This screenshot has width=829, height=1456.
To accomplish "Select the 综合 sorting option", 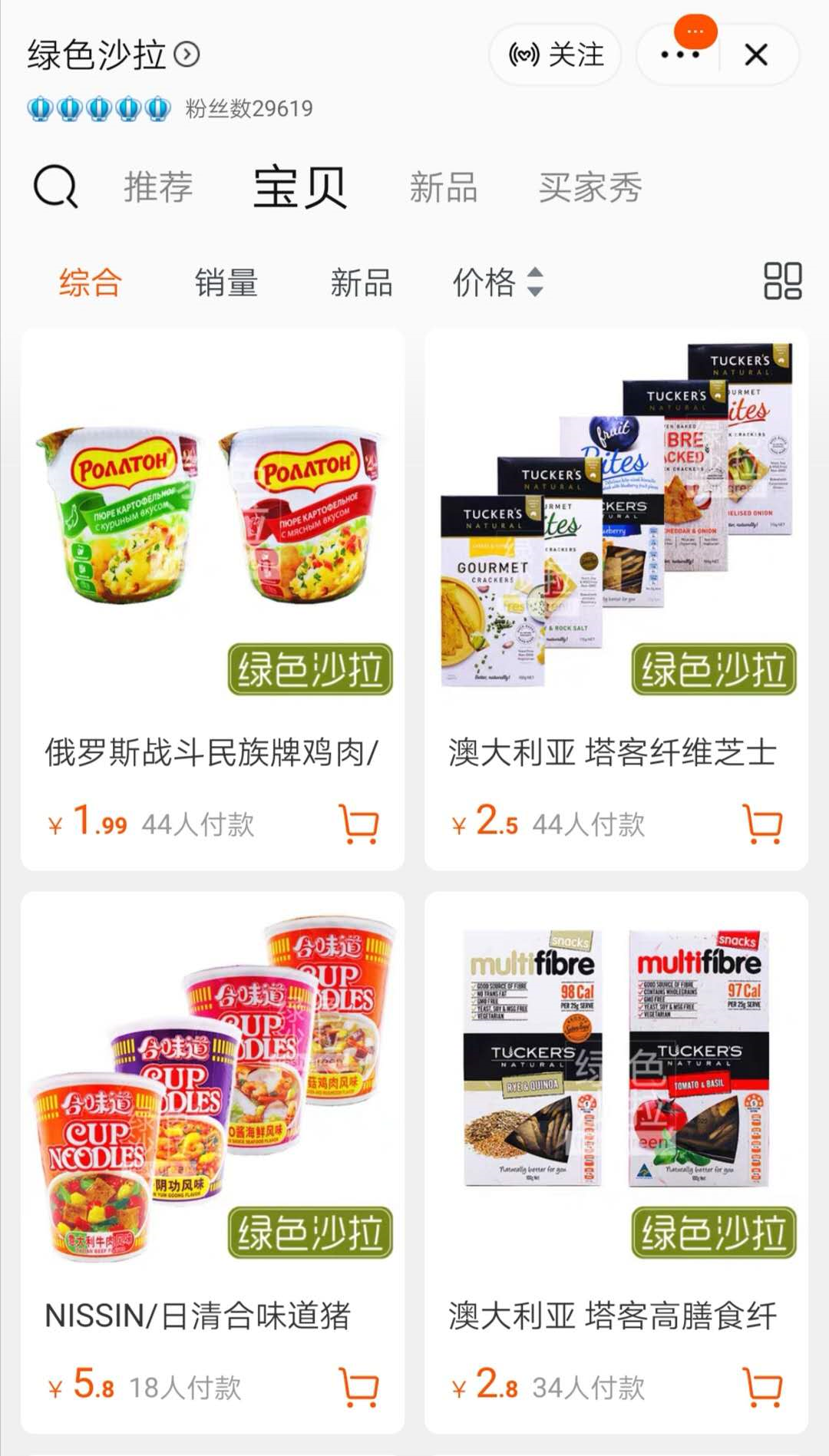I will pos(91,282).
